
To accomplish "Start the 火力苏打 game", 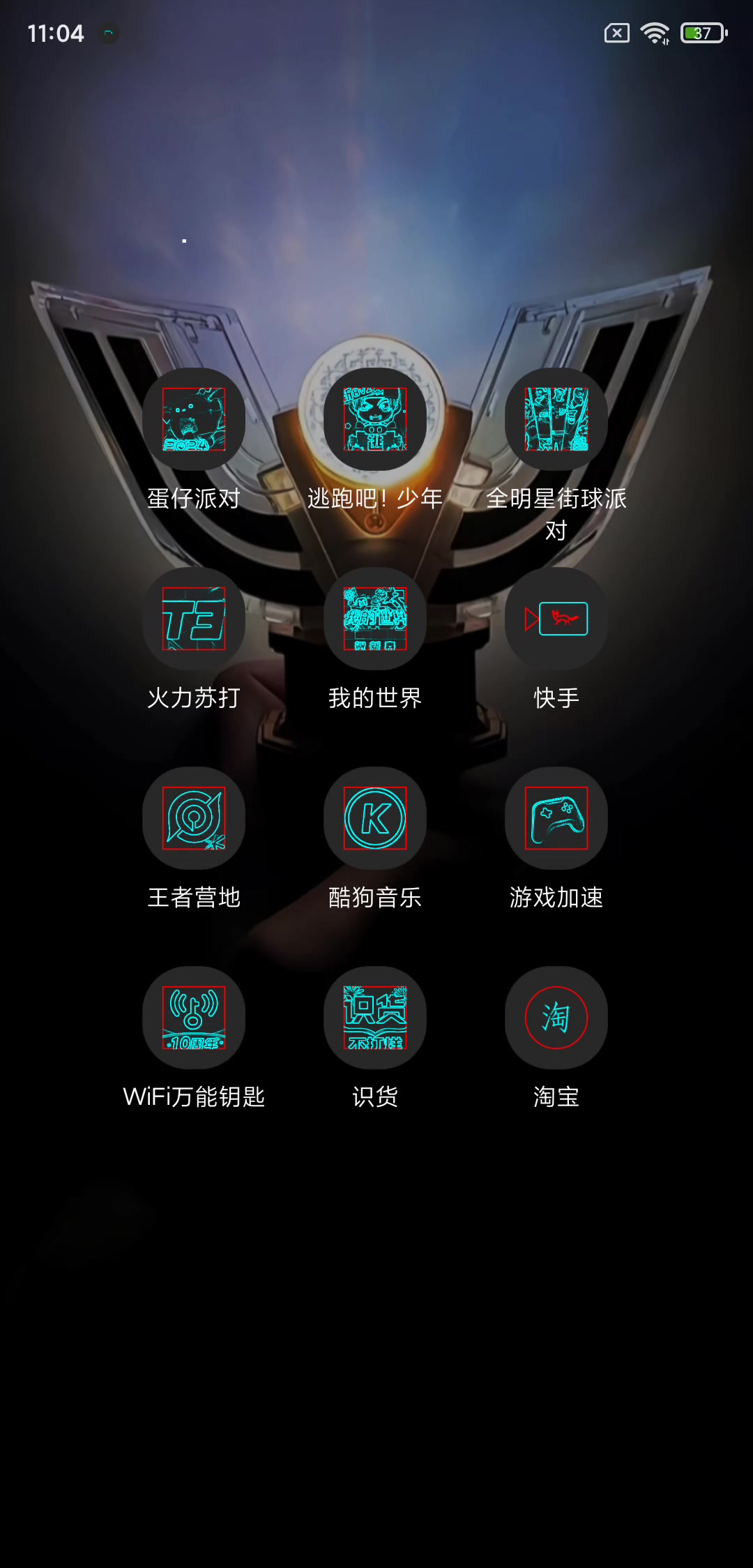I will [x=194, y=619].
